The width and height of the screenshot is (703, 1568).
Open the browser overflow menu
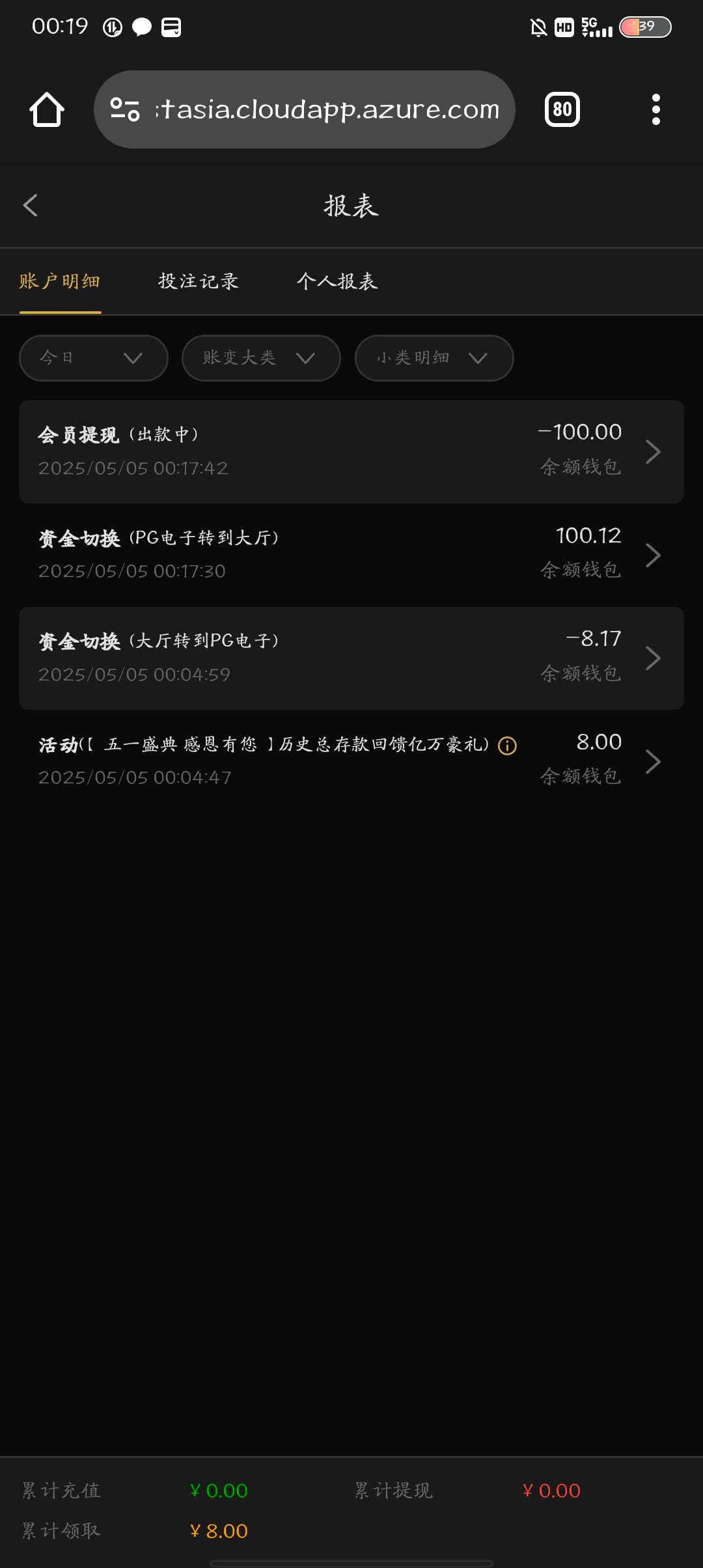click(x=656, y=109)
